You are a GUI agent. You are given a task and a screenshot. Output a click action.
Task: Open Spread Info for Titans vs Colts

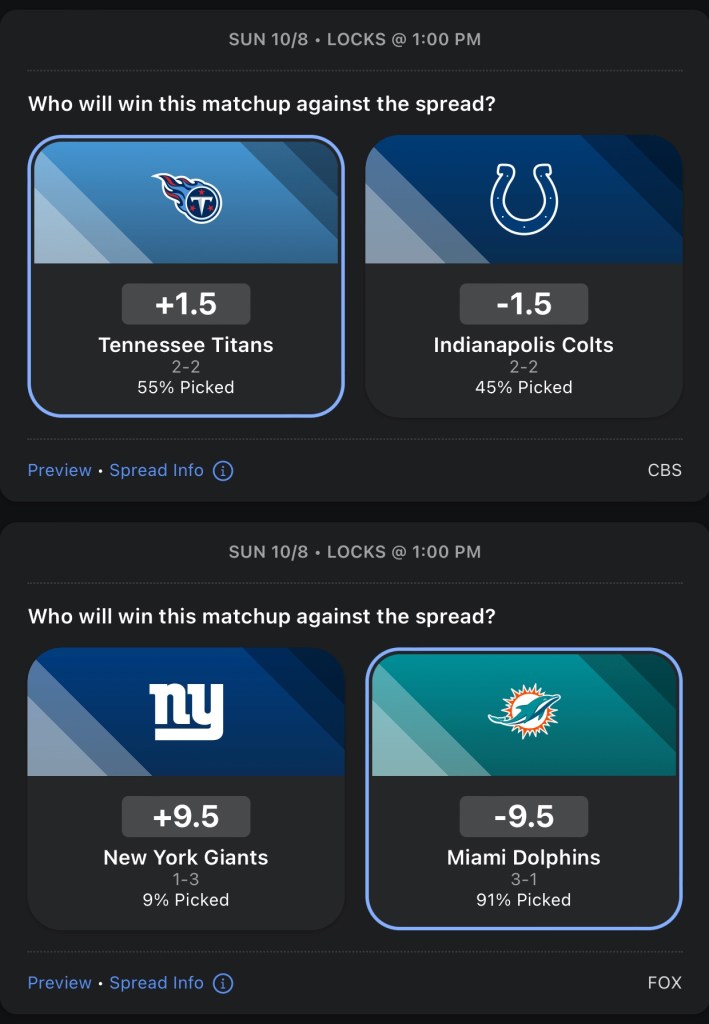point(157,470)
